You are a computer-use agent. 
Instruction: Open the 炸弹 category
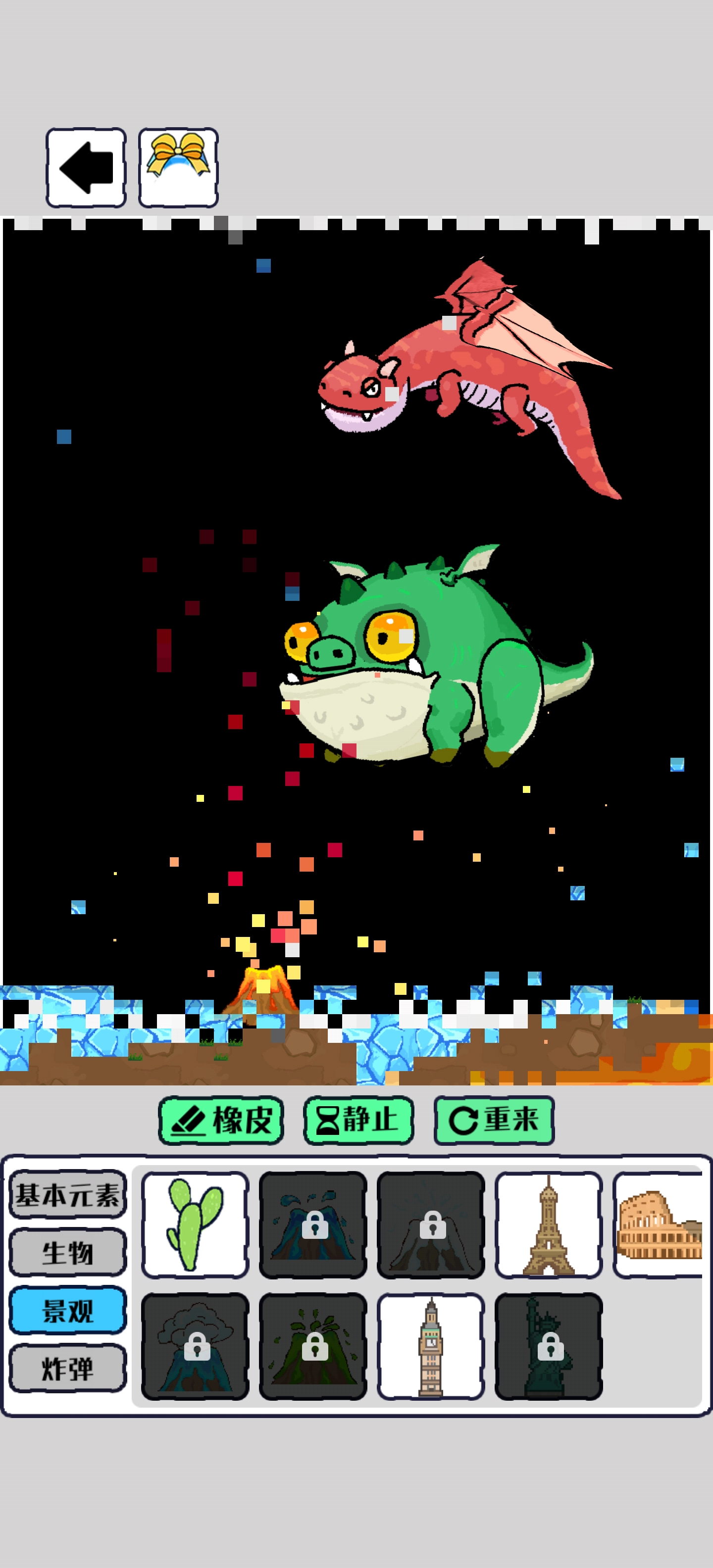67,1369
